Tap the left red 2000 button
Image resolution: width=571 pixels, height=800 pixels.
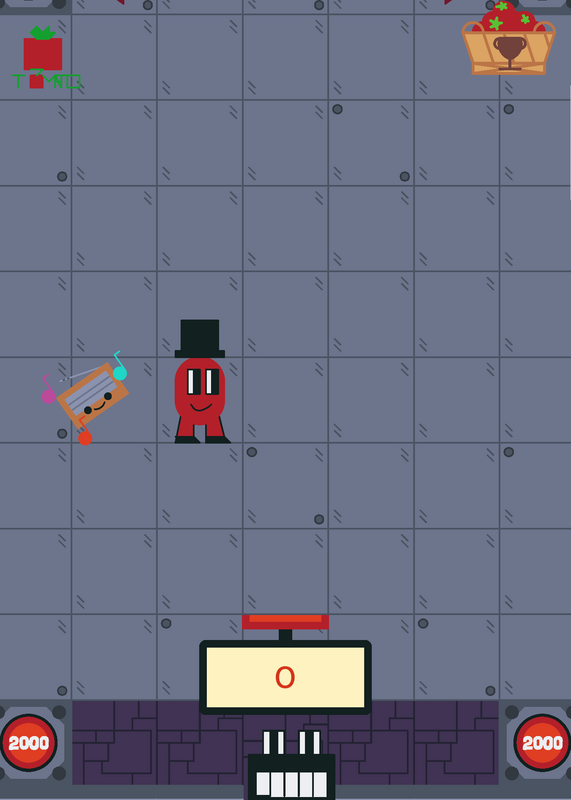[x=29, y=742]
